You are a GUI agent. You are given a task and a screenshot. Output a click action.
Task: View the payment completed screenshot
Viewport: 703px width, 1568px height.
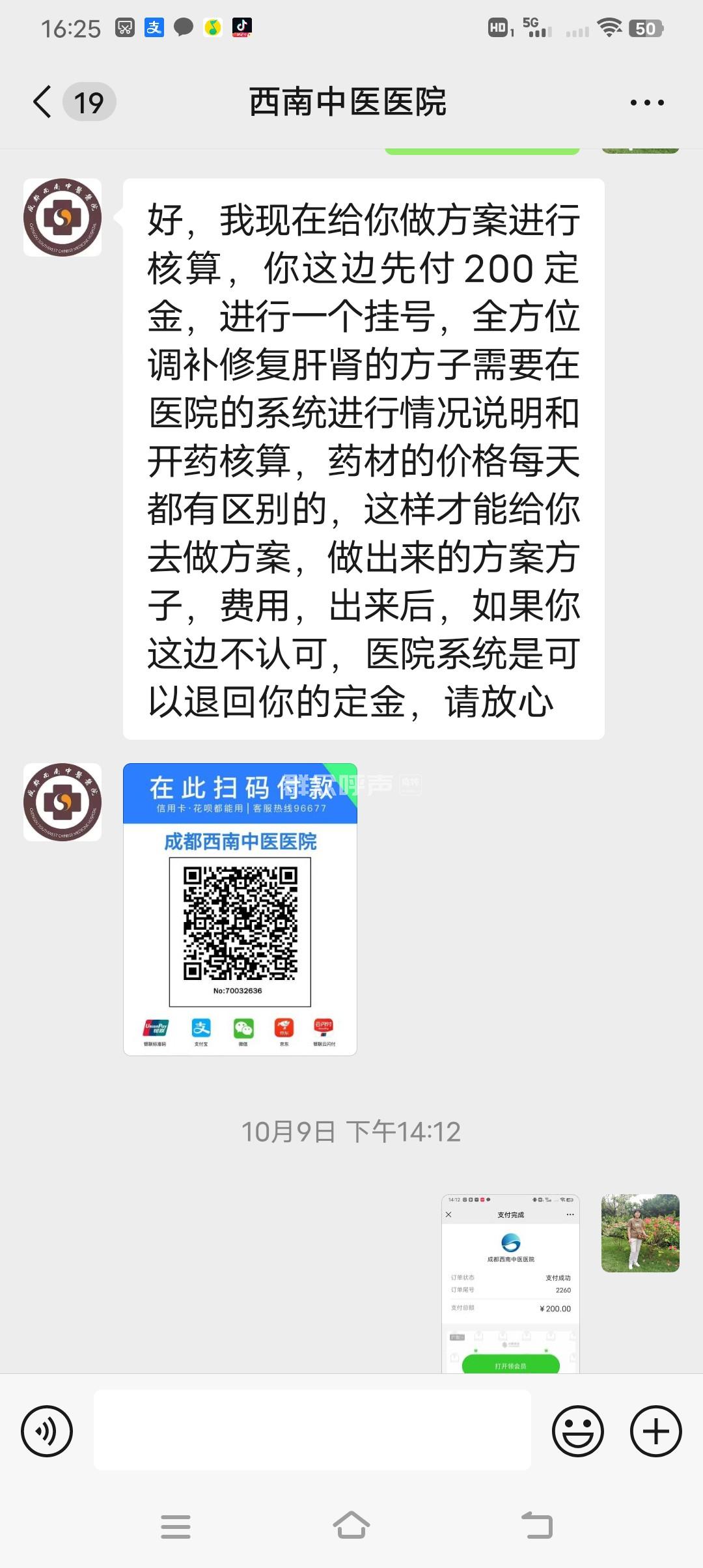click(510, 1283)
